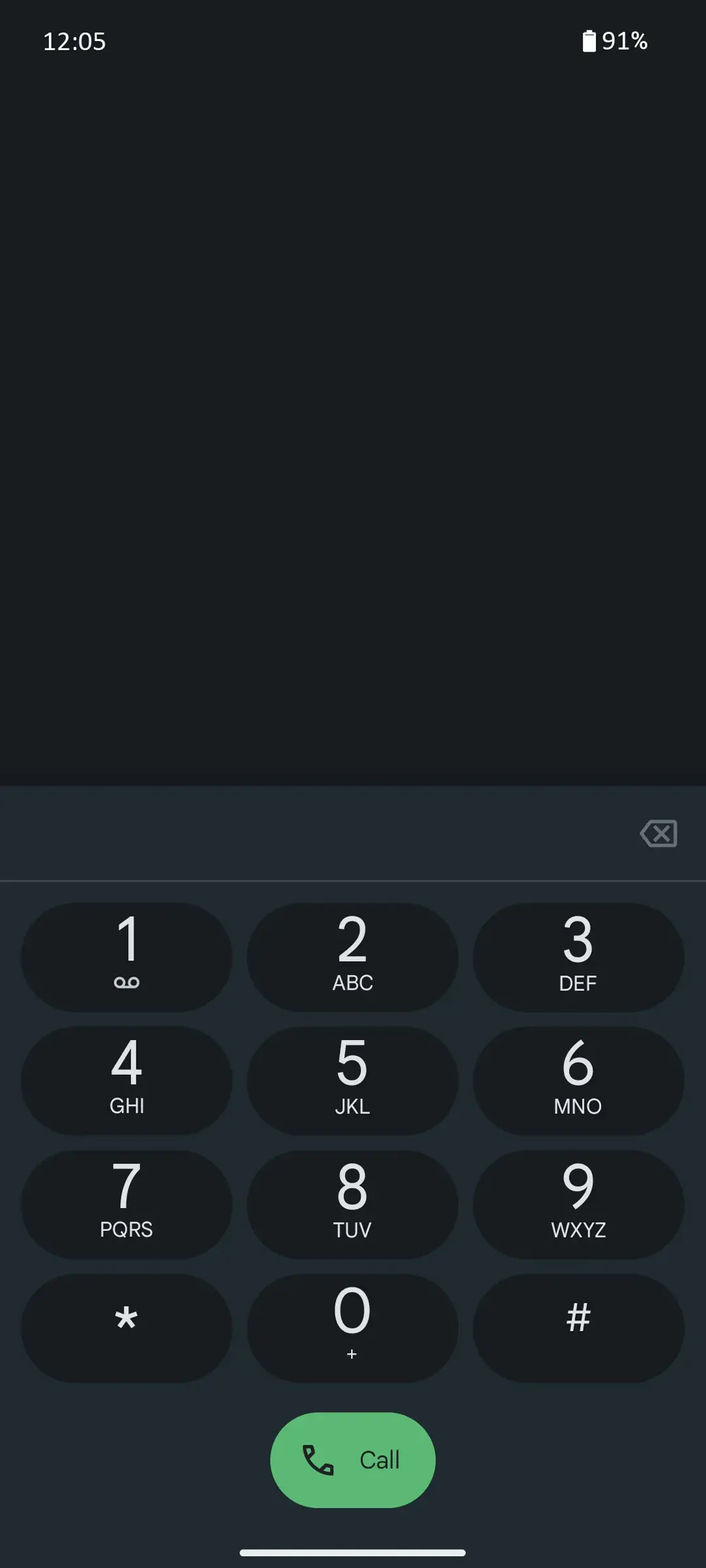Tap the pound # key
This screenshot has height=1568, width=706.
pos(578,1327)
